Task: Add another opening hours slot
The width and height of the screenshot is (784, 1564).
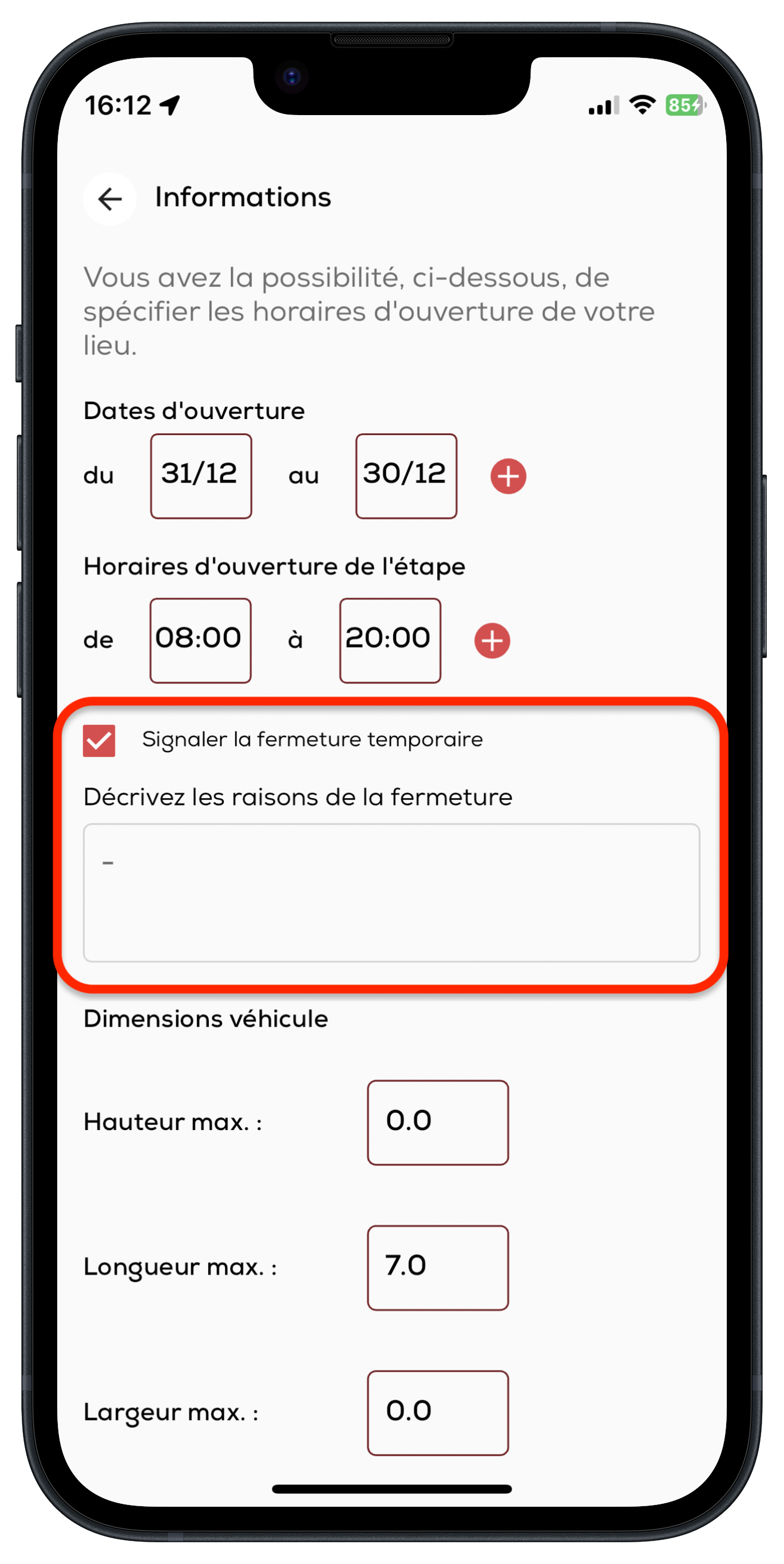Action: click(492, 641)
